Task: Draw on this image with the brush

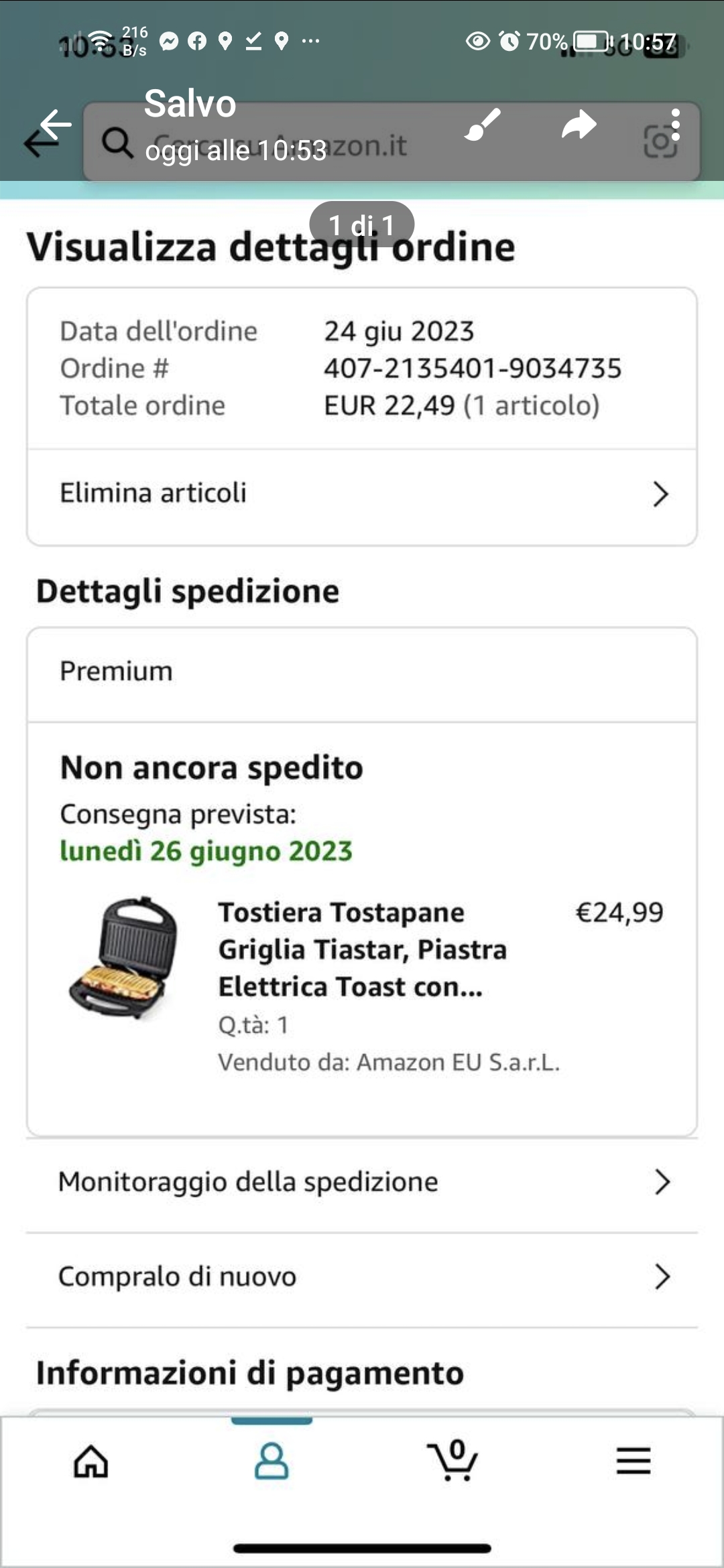Action: coord(483,125)
